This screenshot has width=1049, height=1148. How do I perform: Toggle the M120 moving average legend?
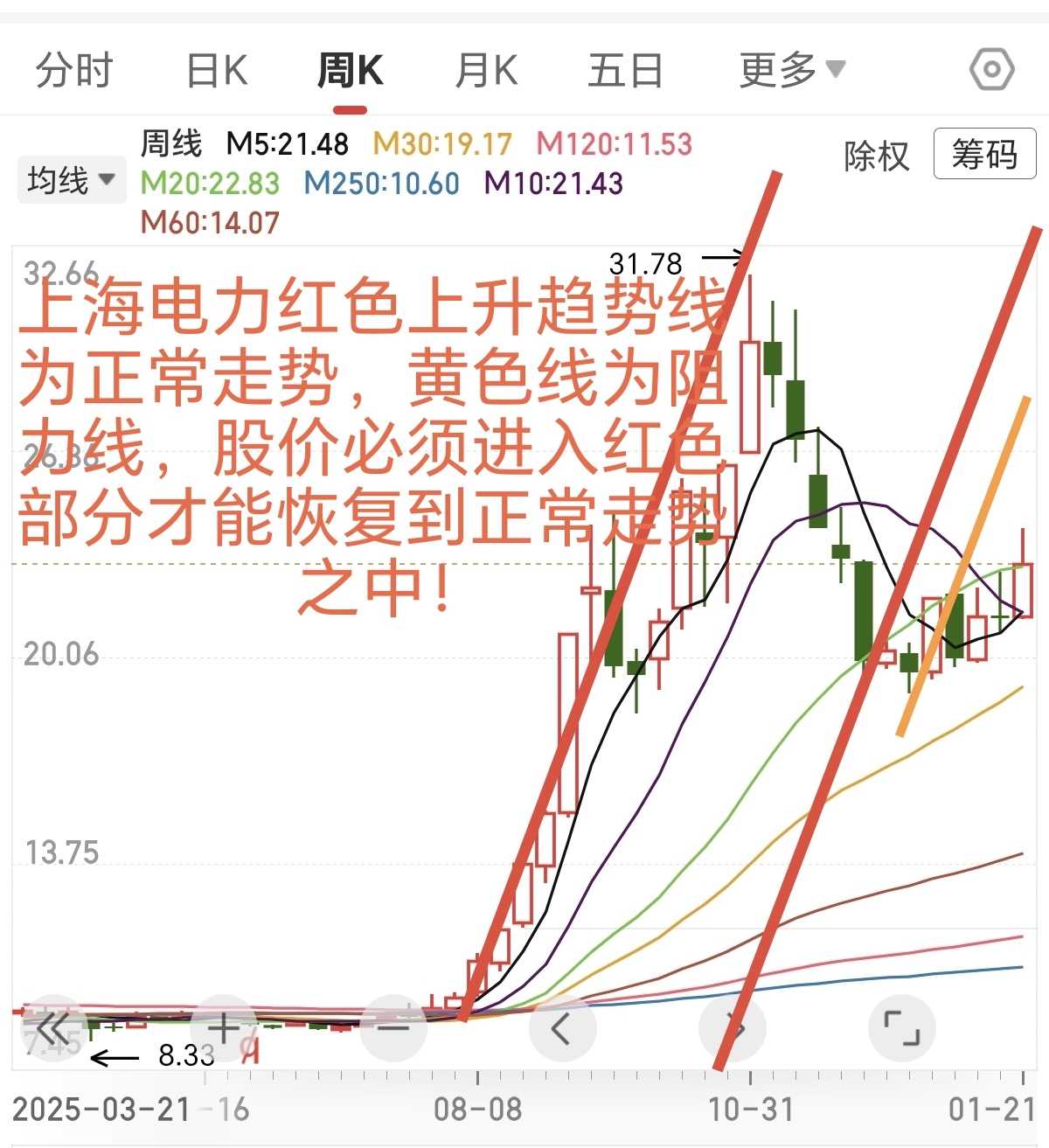(x=612, y=143)
